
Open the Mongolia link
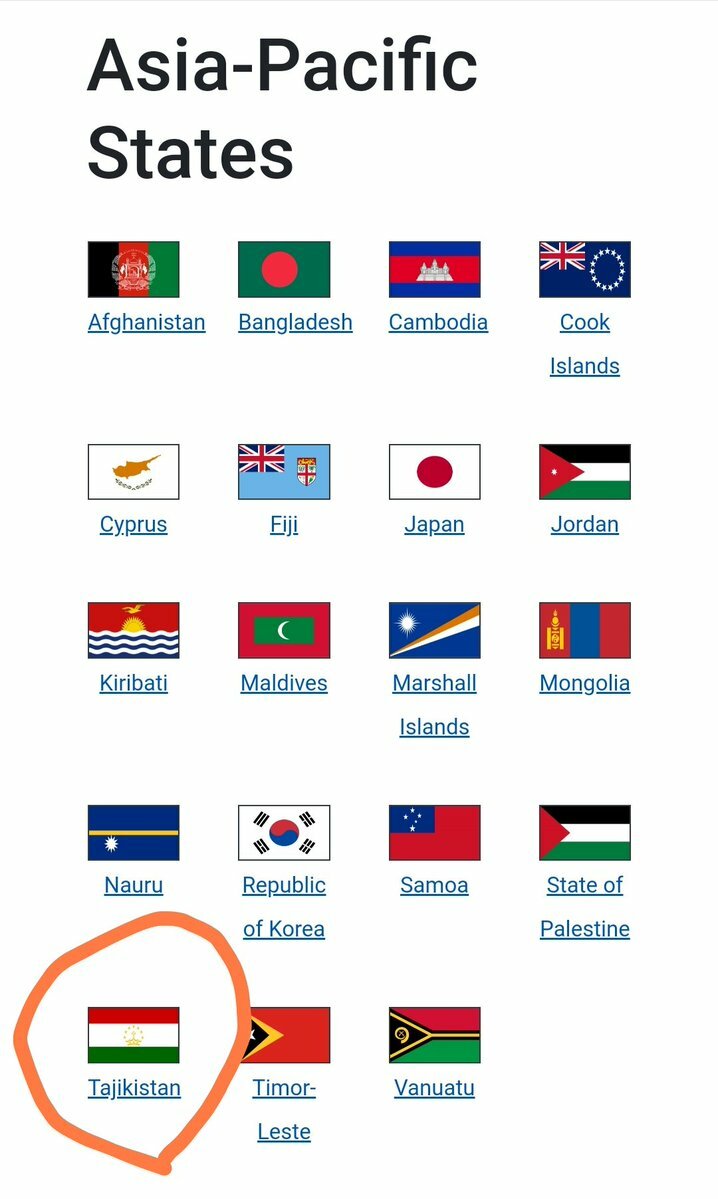[x=584, y=683]
